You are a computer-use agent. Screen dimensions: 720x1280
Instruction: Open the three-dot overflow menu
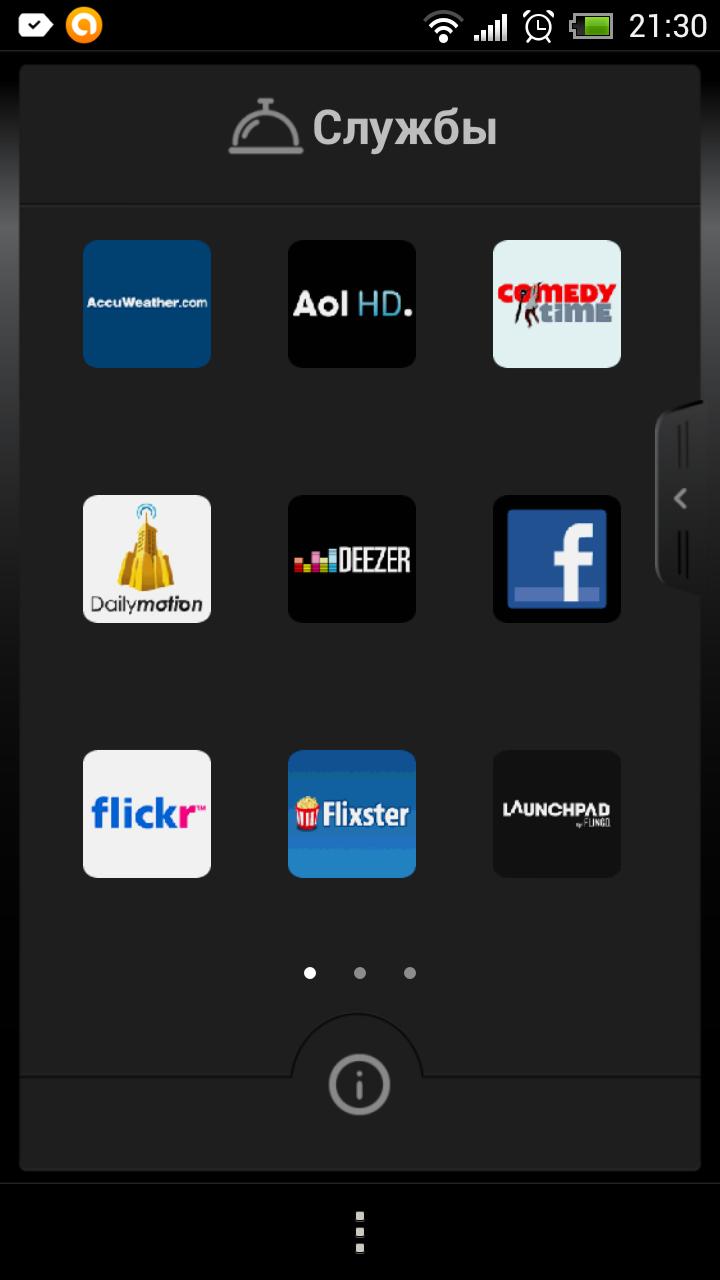click(360, 1231)
